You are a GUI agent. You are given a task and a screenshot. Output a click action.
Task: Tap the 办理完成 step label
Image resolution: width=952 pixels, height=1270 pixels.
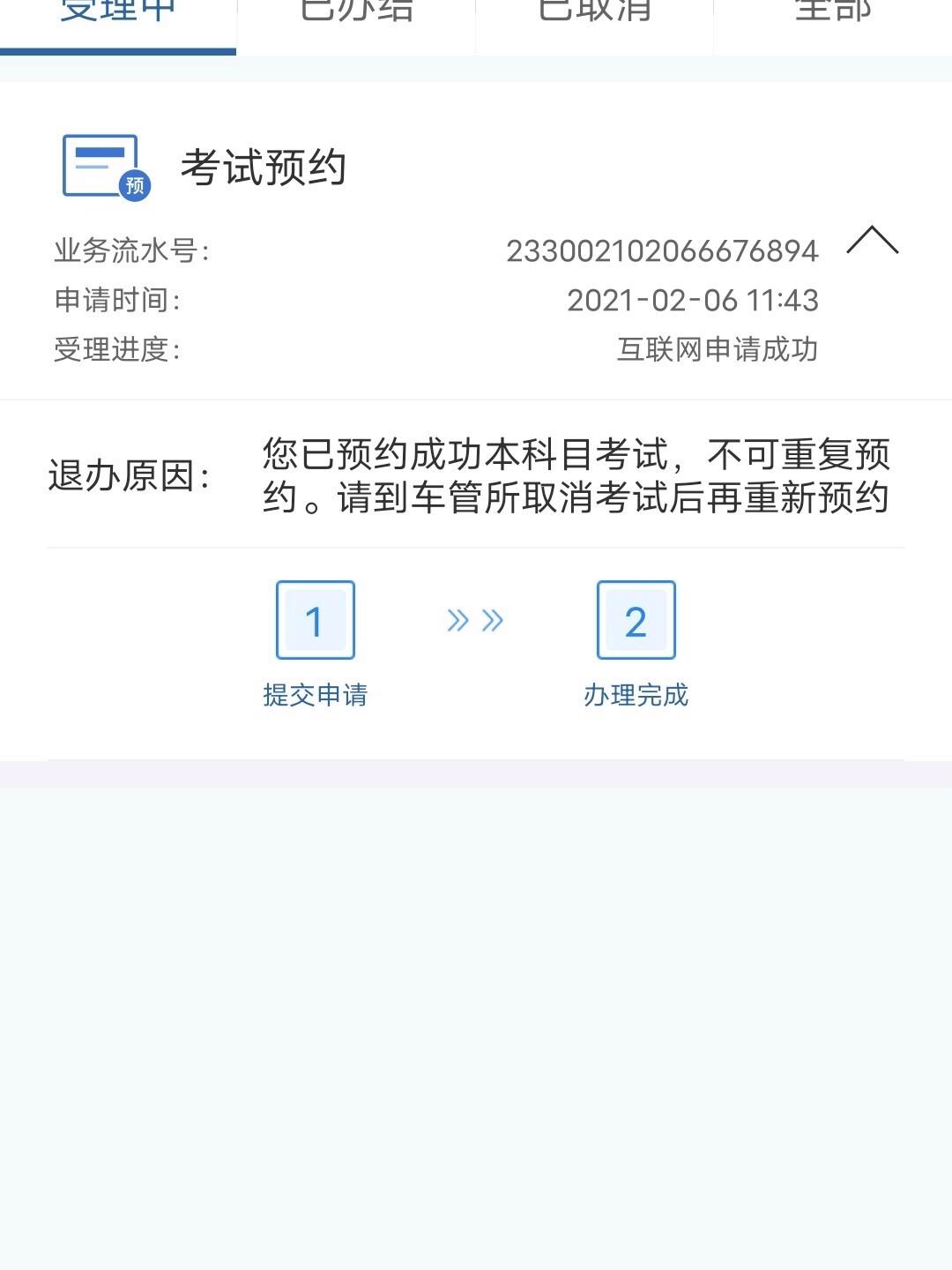point(636,696)
